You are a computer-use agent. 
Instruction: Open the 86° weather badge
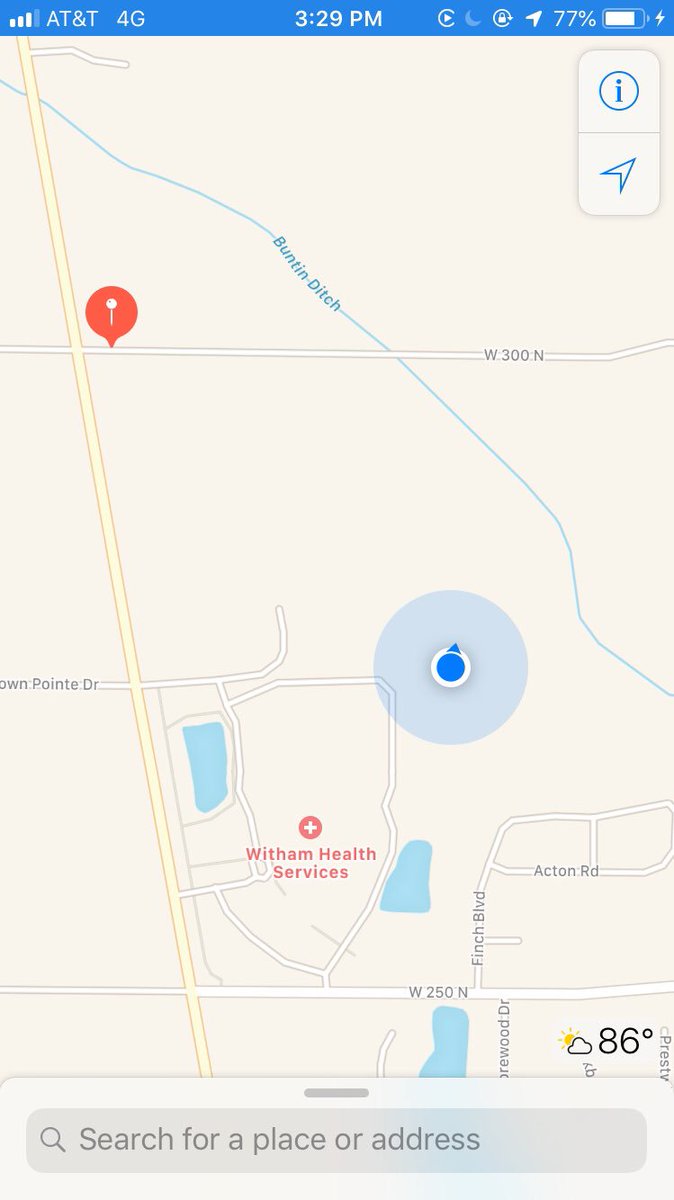coord(606,1043)
